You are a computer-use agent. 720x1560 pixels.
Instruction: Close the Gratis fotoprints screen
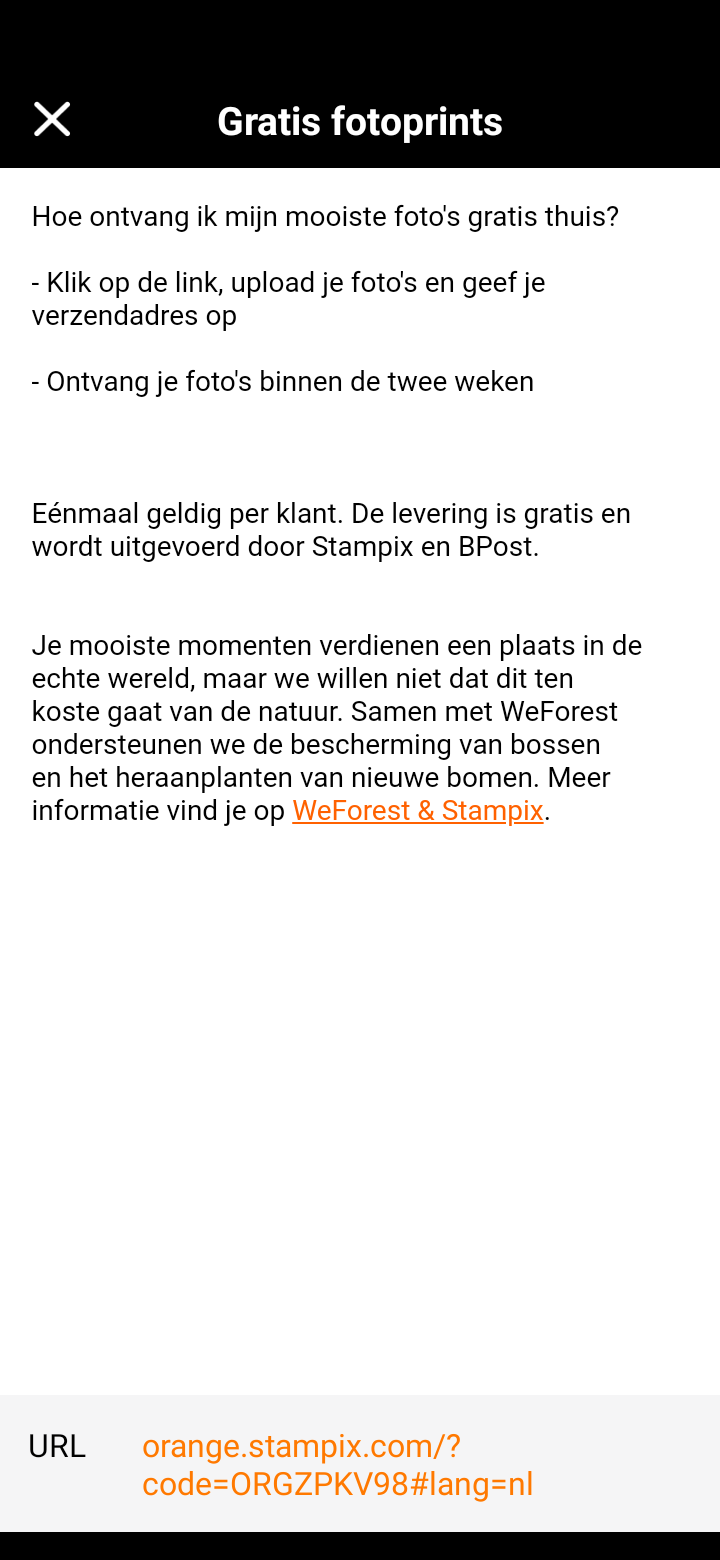click(x=52, y=120)
